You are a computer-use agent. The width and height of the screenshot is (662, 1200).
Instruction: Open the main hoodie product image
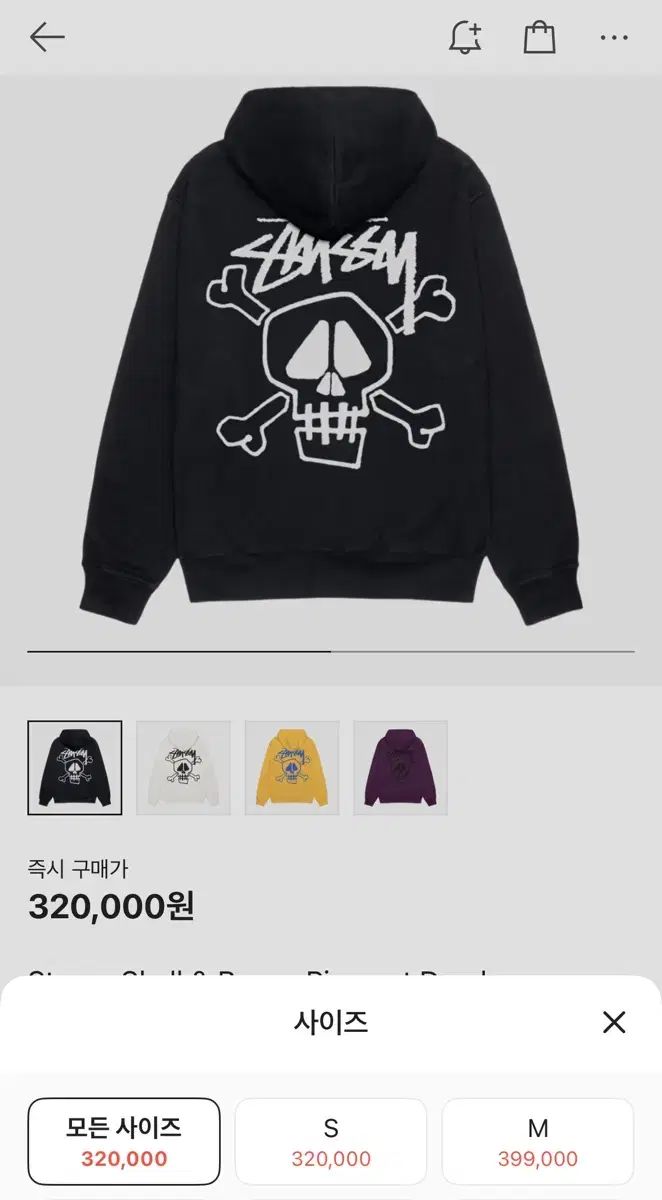331,360
